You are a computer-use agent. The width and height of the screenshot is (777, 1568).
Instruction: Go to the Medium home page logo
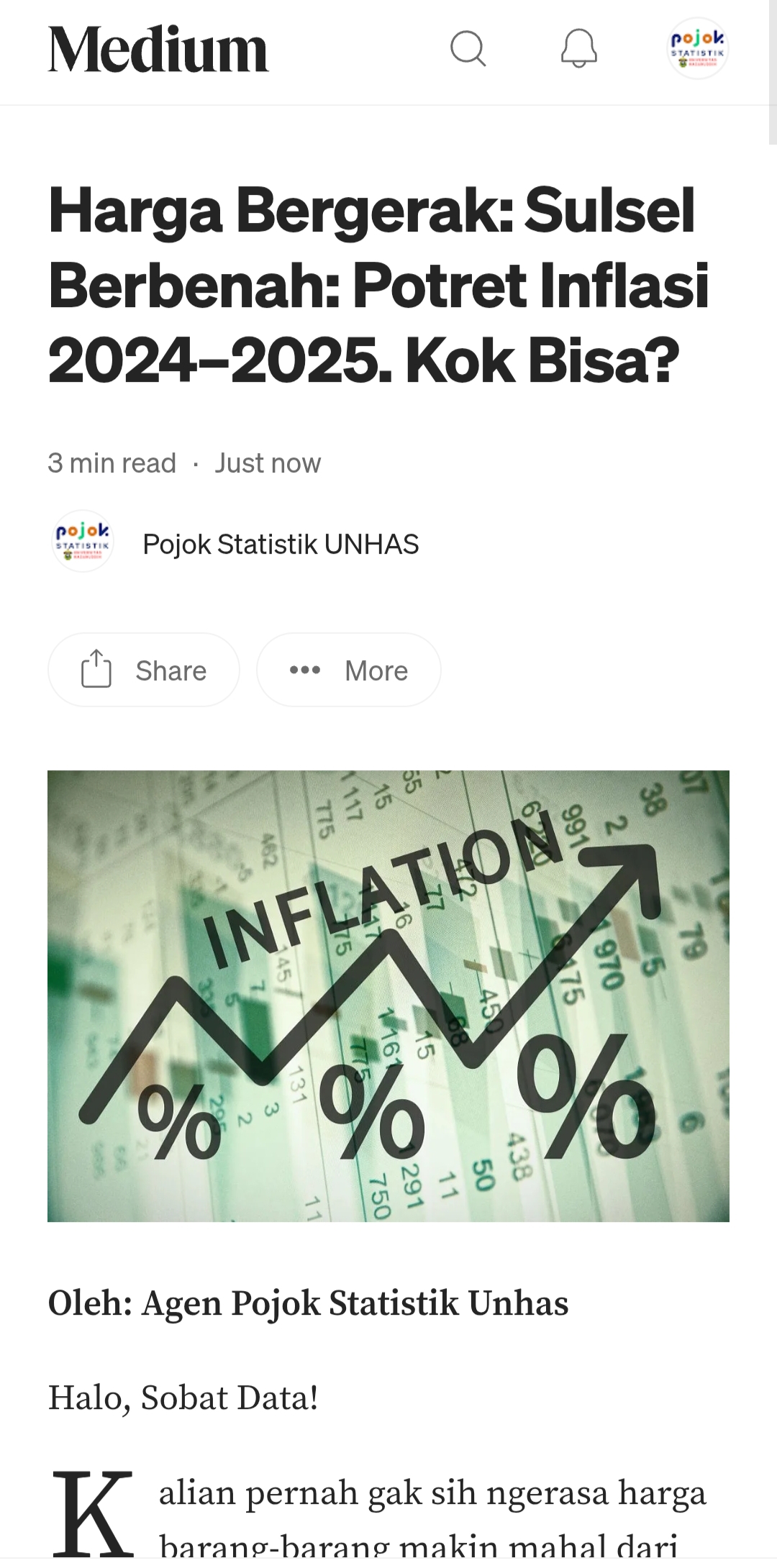tap(158, 50)
